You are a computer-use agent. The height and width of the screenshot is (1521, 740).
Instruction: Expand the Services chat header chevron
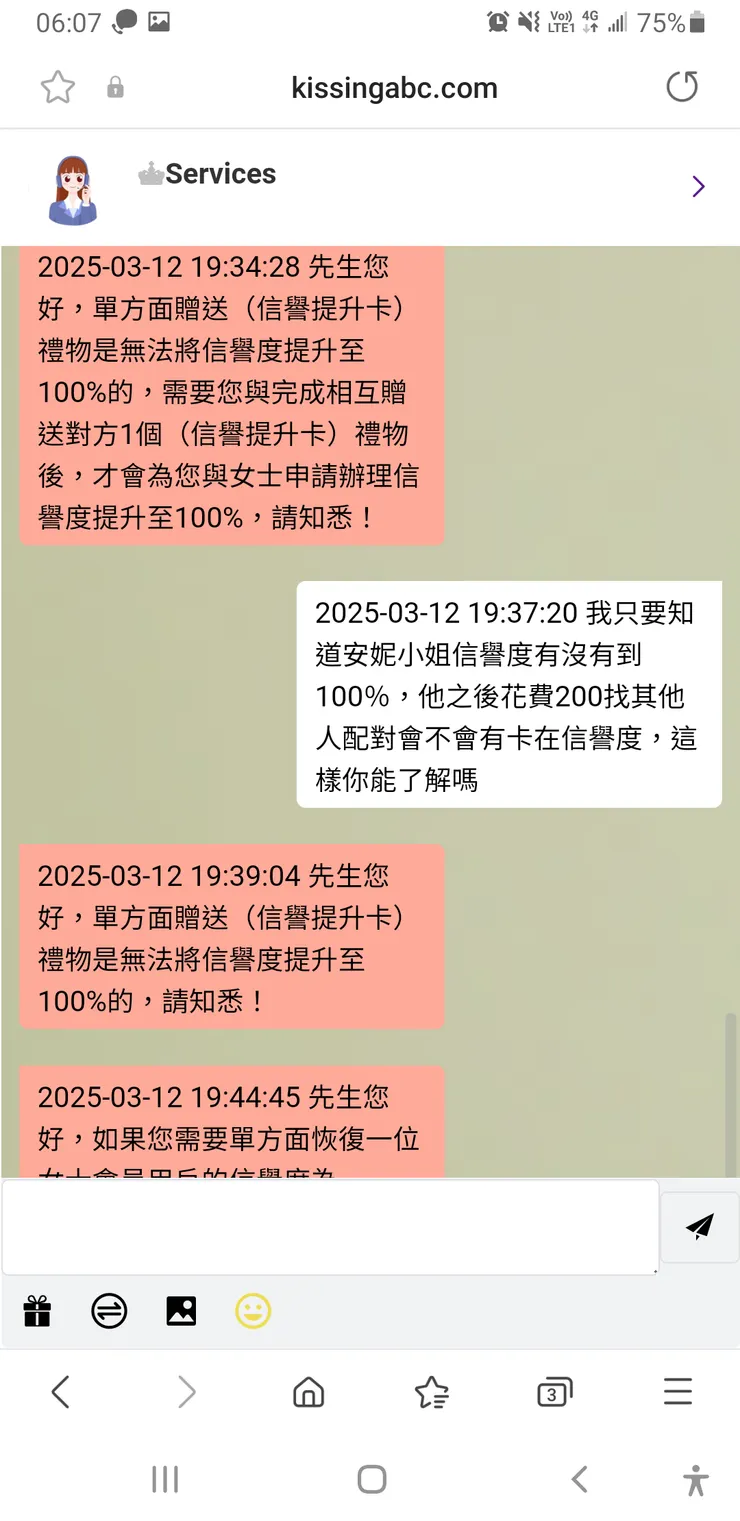point(698,186)
